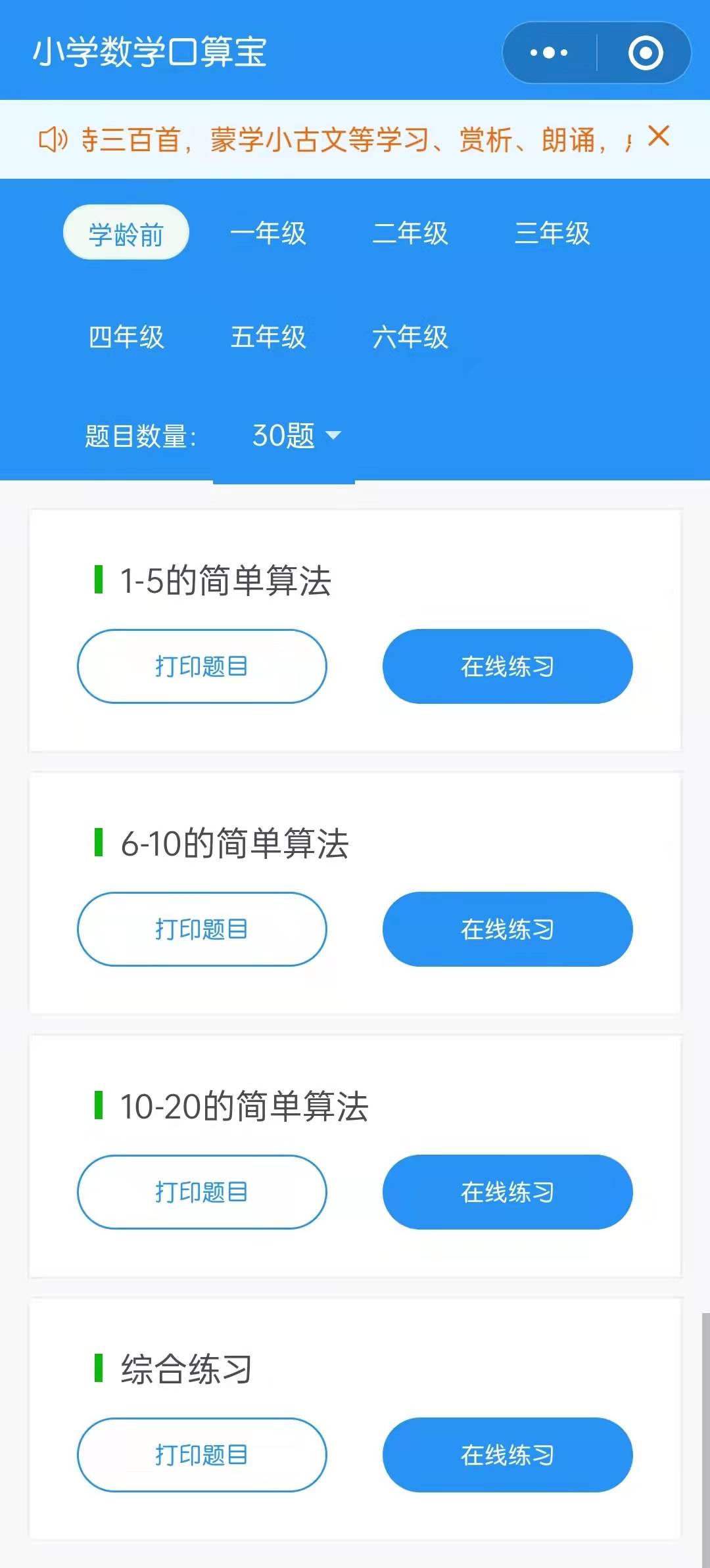Print questions for 10-20的简单算法

click(x=202, y=1192)
